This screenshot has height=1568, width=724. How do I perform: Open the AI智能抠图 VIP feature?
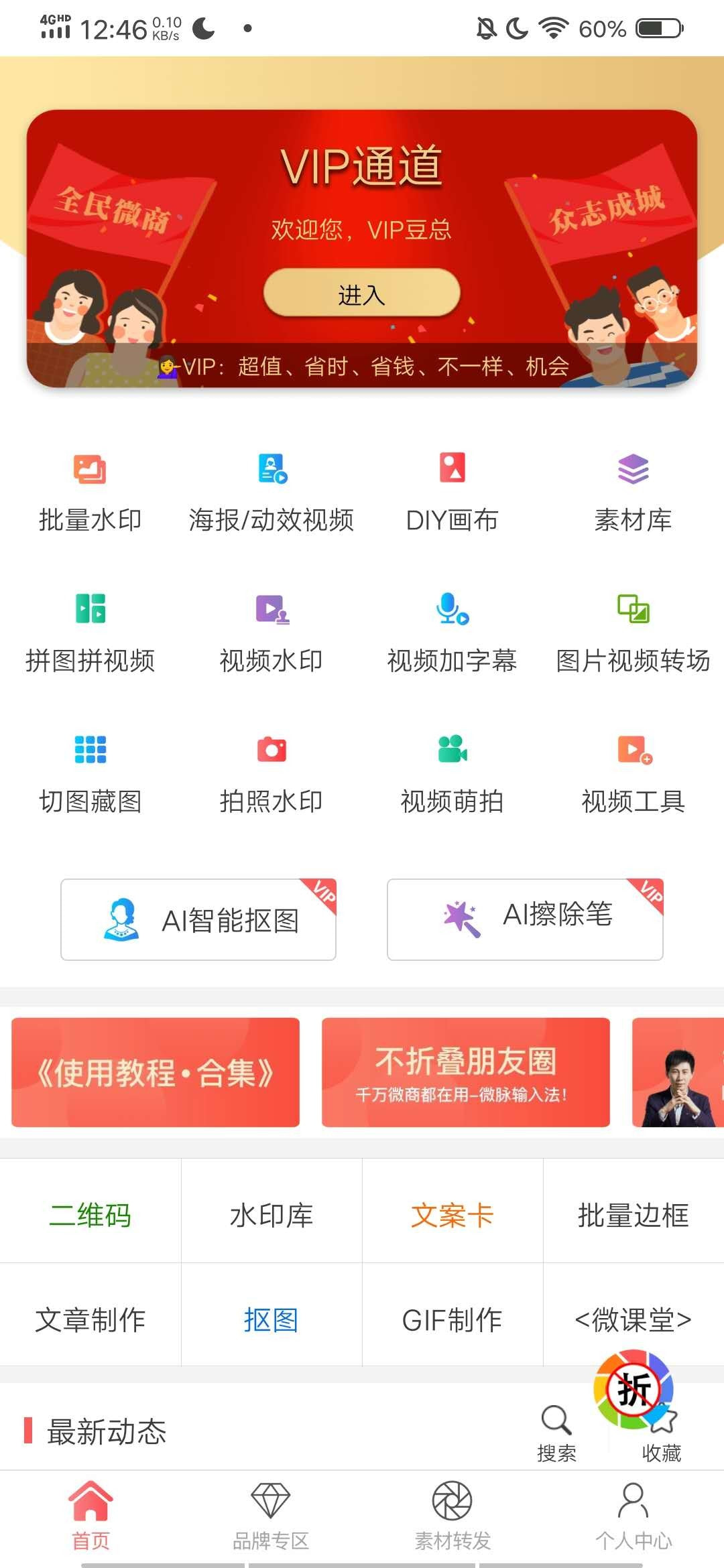coord(198,919)
